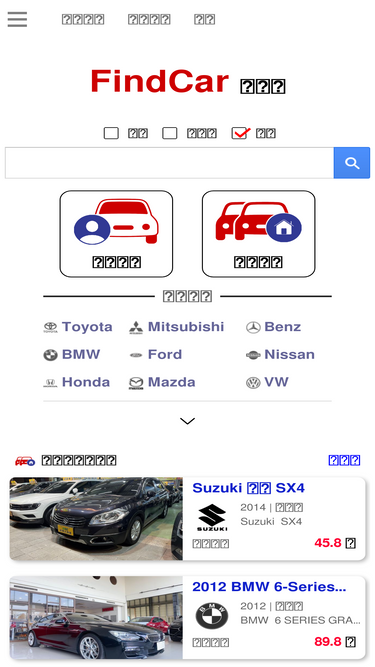Open the Nissan brand listing
Screen dimensions: 375x667
[280, 355]
